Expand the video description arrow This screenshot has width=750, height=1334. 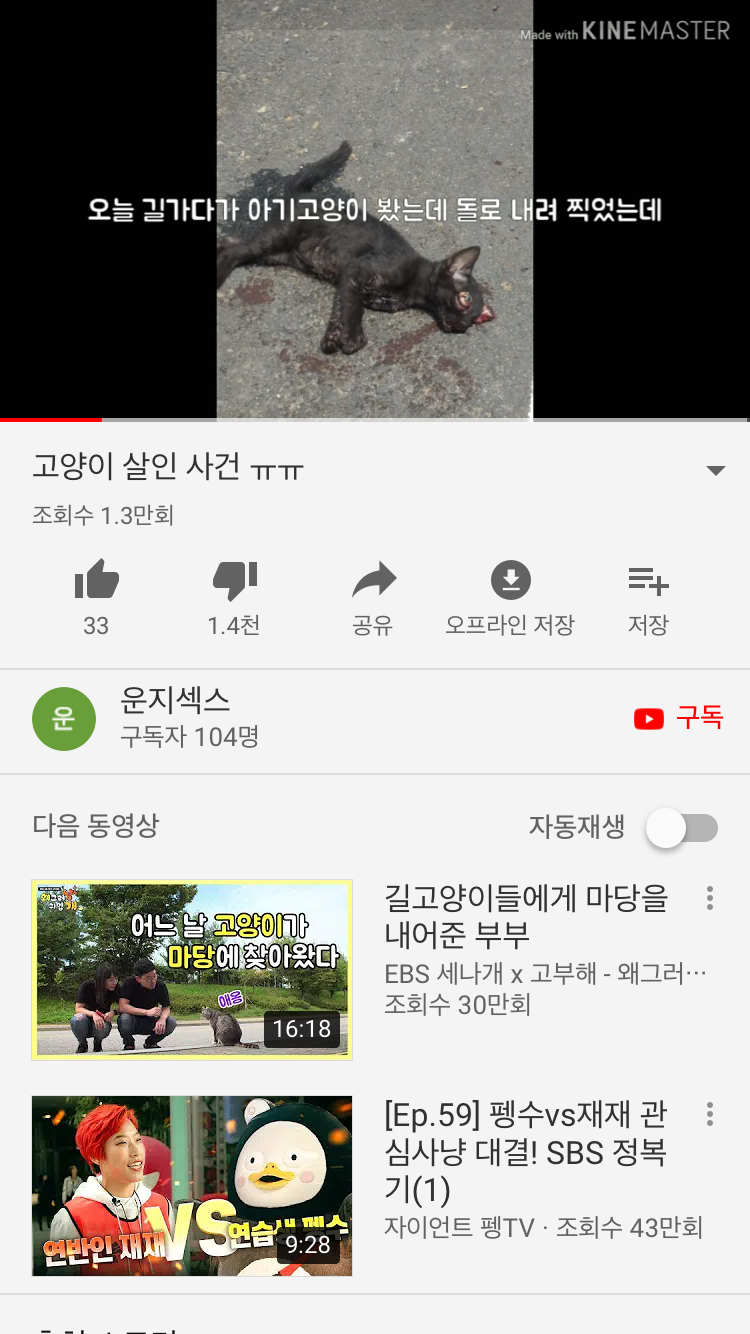point(715,470)
